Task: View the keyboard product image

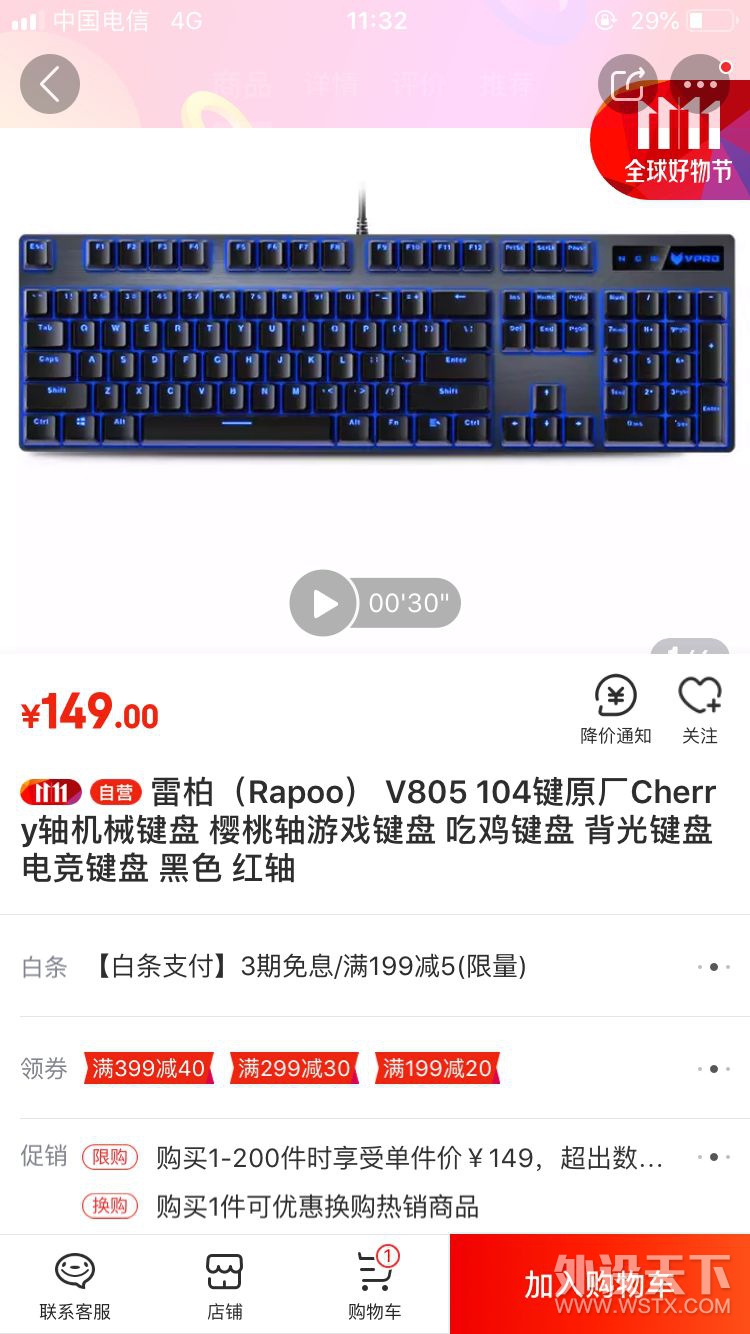Action: [376, 345]
